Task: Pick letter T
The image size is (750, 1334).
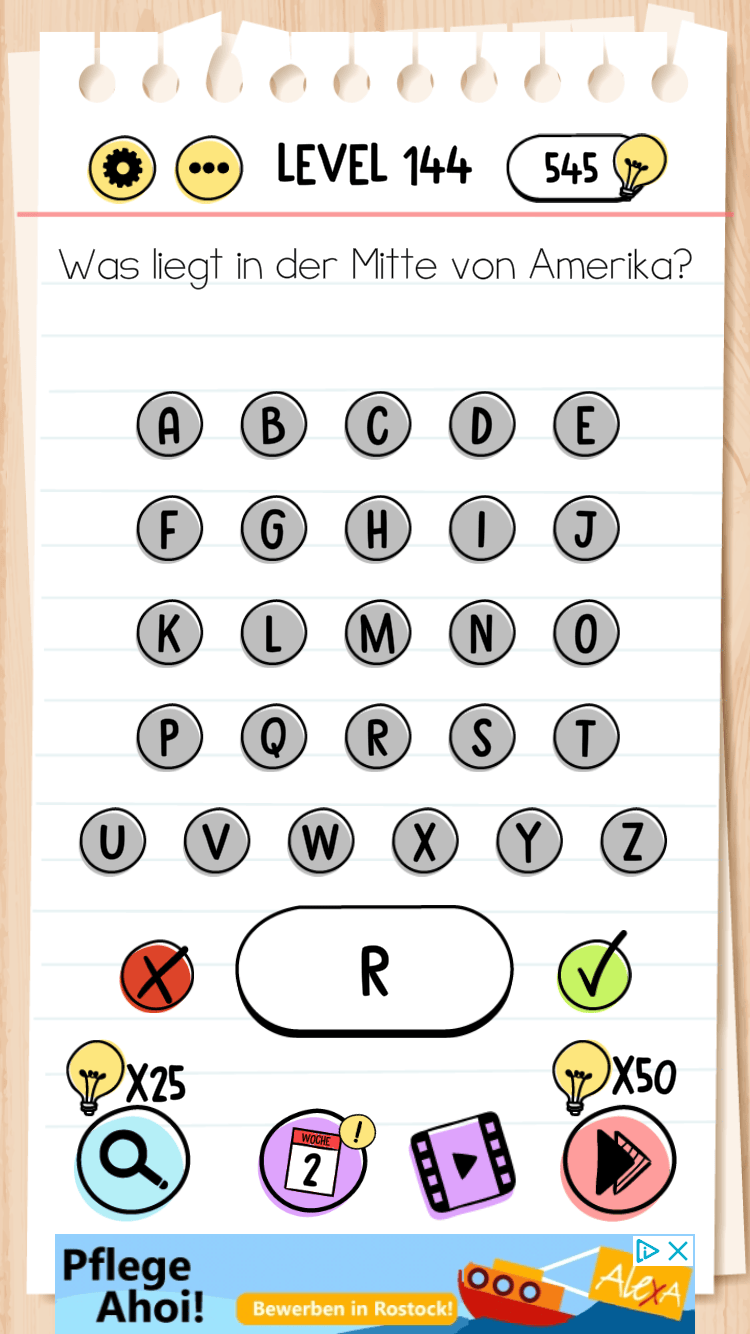Action: (586, 737)
